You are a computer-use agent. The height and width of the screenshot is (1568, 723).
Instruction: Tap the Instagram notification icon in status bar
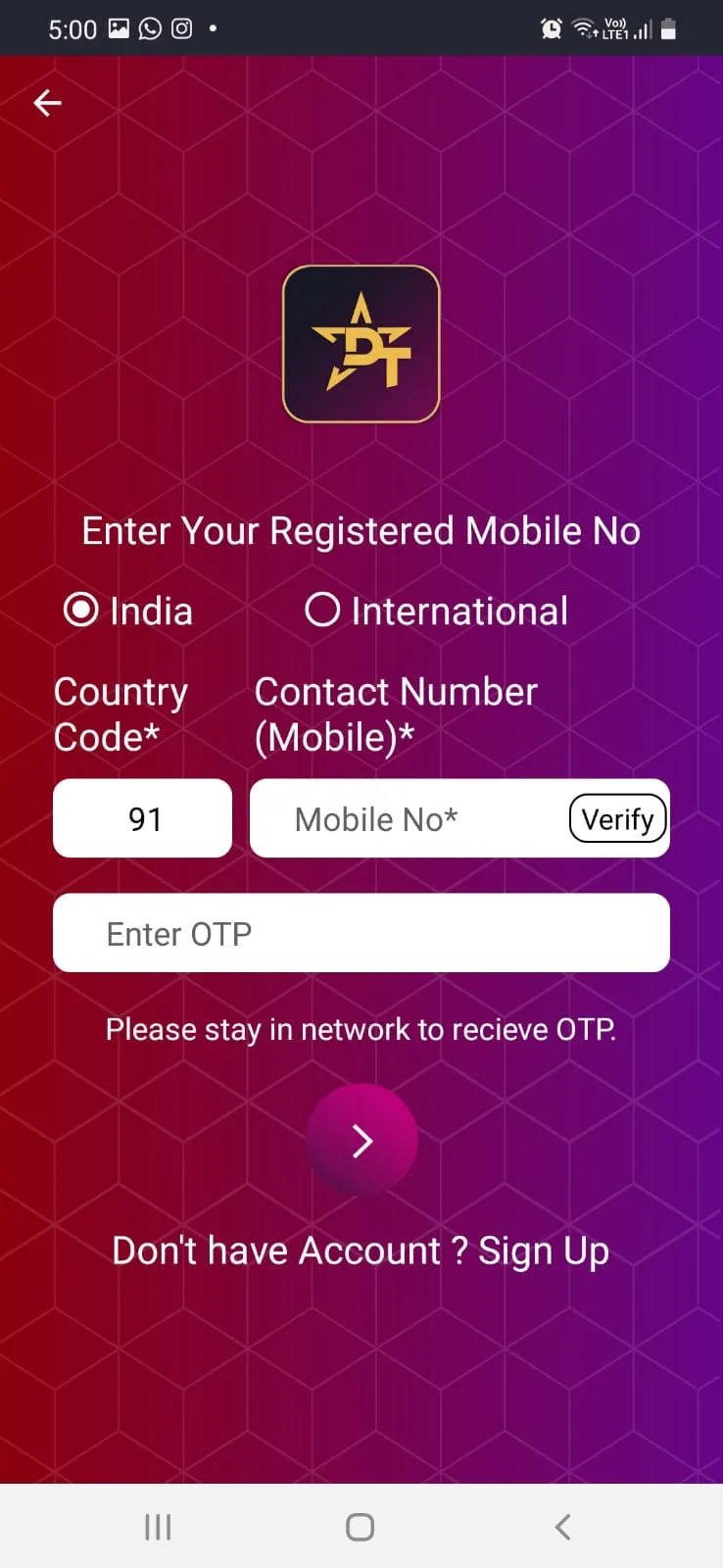pos(181,28)
